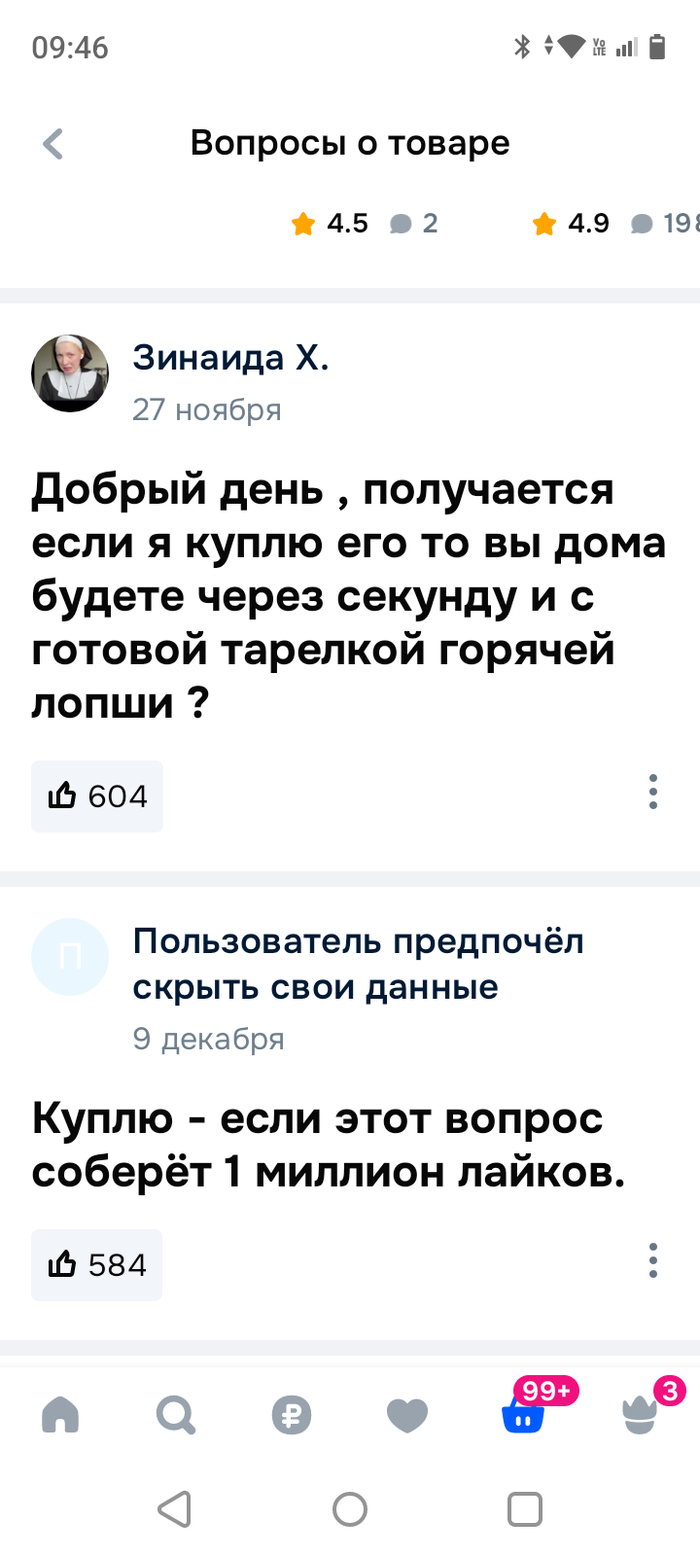Tap the system home button
This screenshot has height=1556, width=700.
(350, 1507)
